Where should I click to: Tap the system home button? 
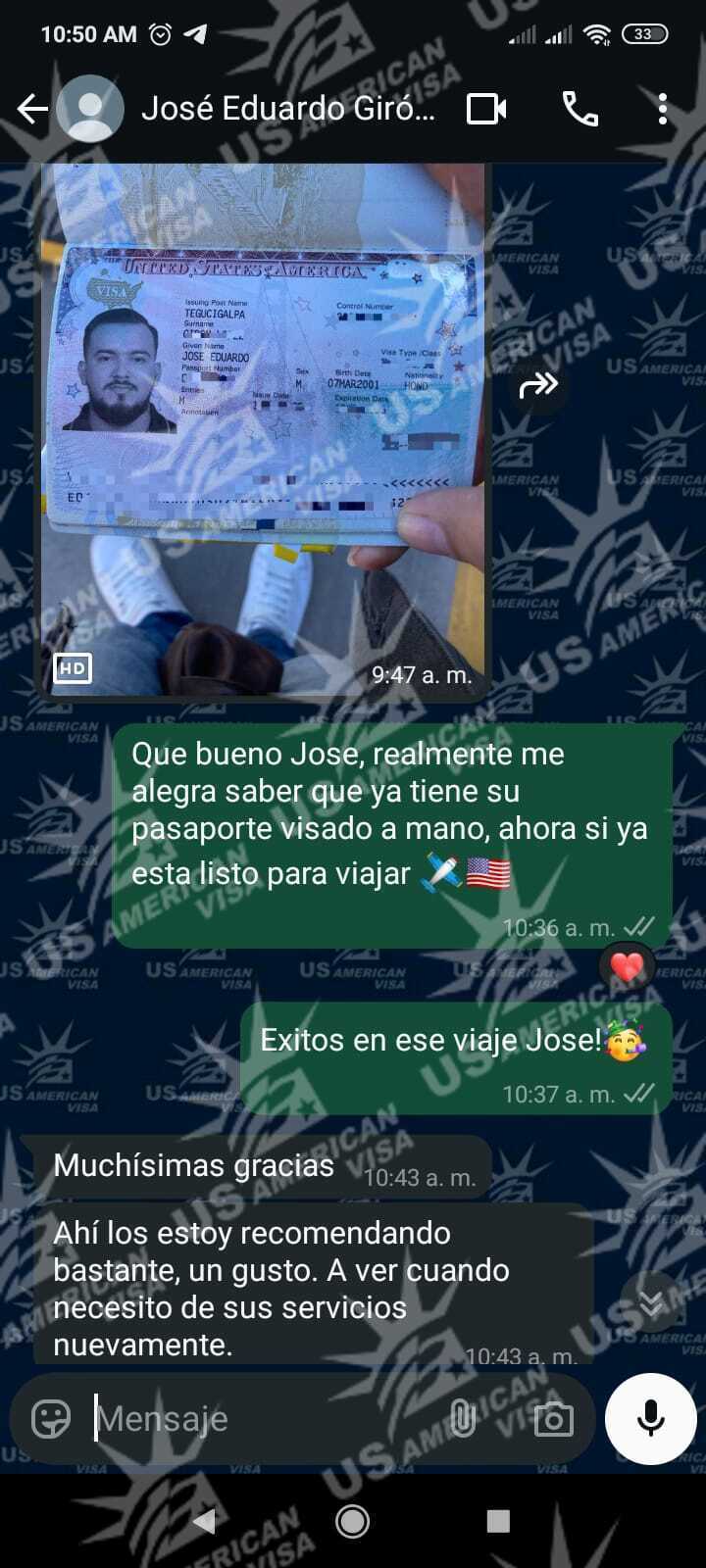point(352,1521)
